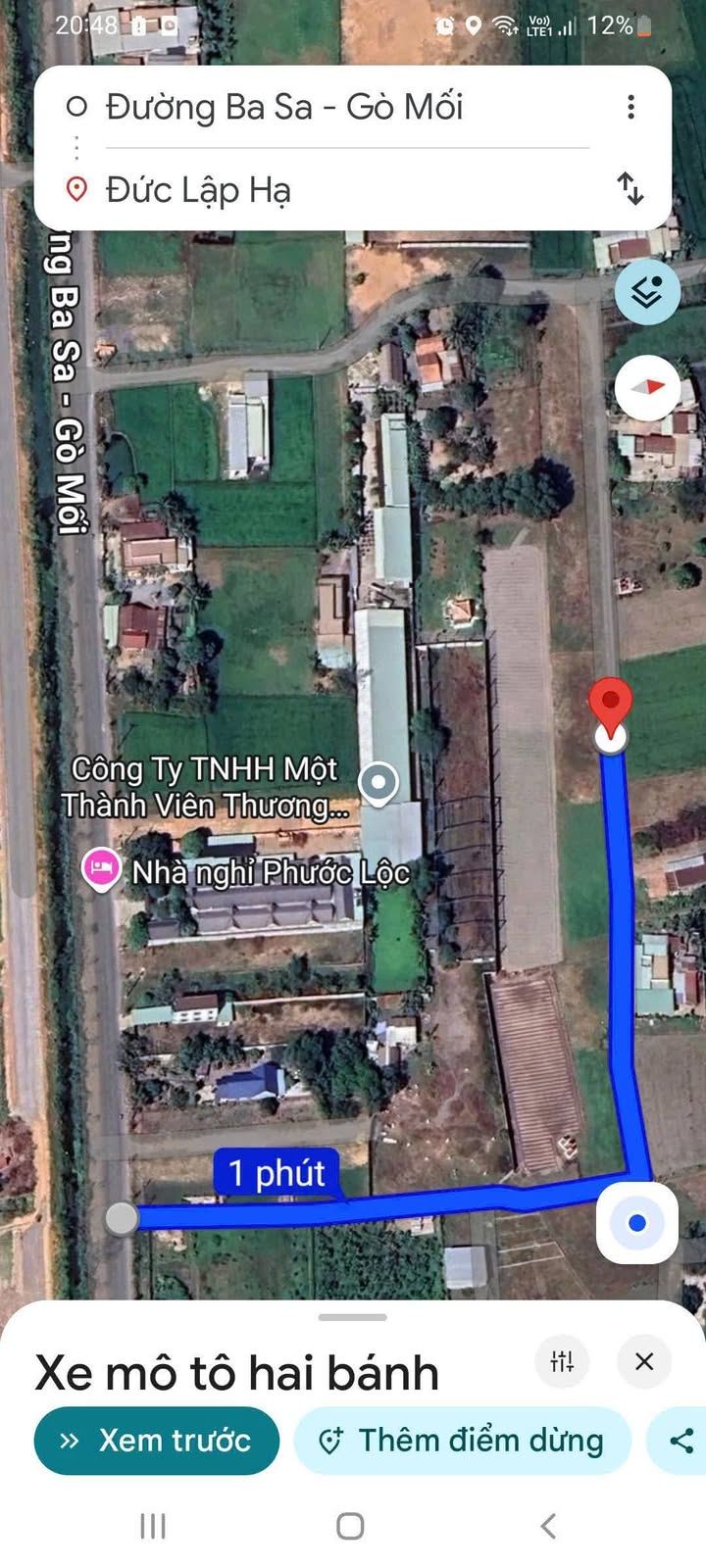Center map on my current location
Viewport: 706px width, 1568px height.
pos(637,1222)
